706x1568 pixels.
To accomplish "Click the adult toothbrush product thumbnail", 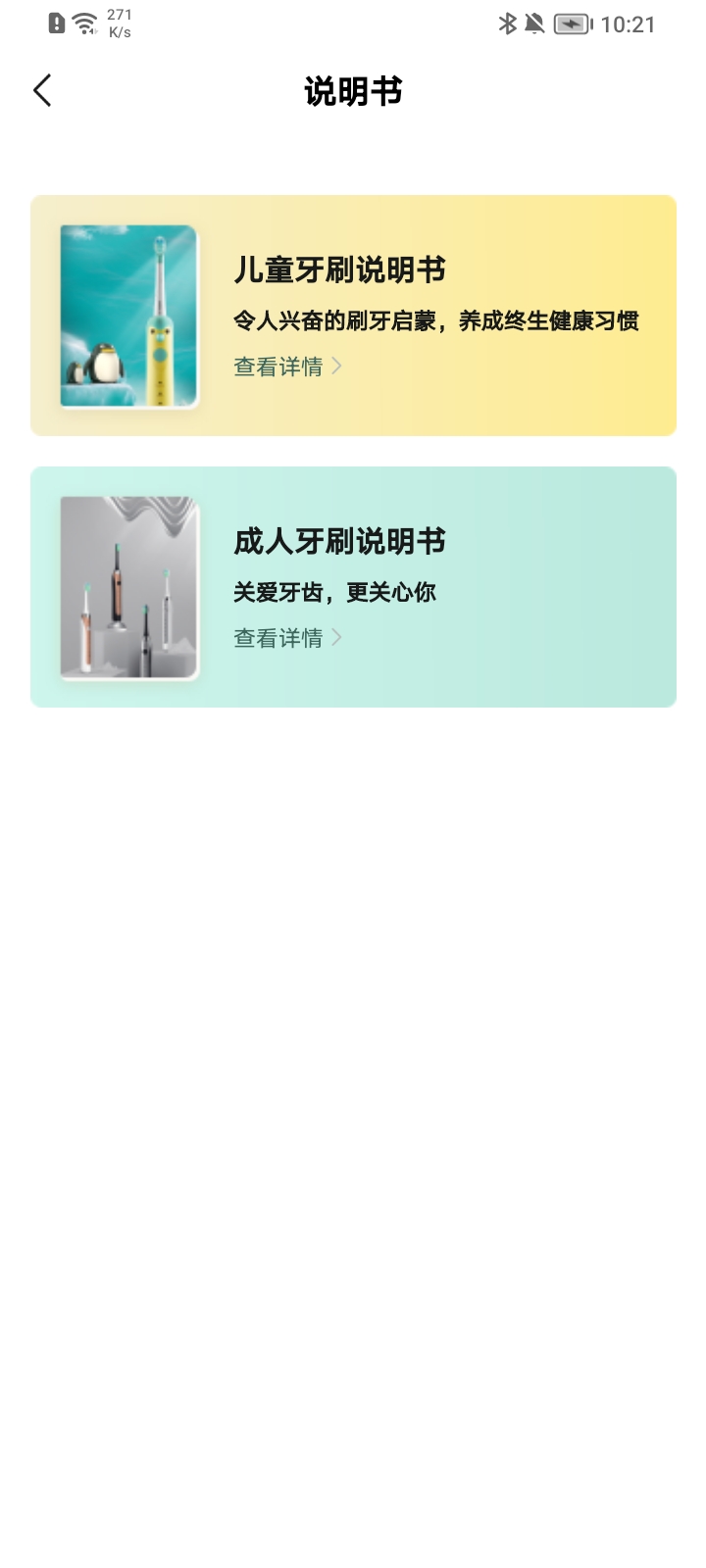I will [x=128, y=587].
